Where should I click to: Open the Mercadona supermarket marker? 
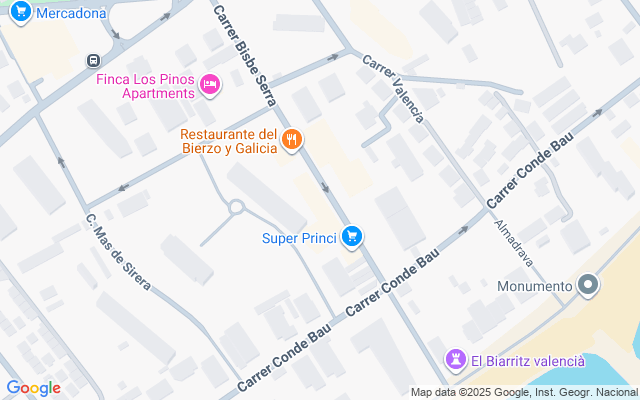point(20,14)
